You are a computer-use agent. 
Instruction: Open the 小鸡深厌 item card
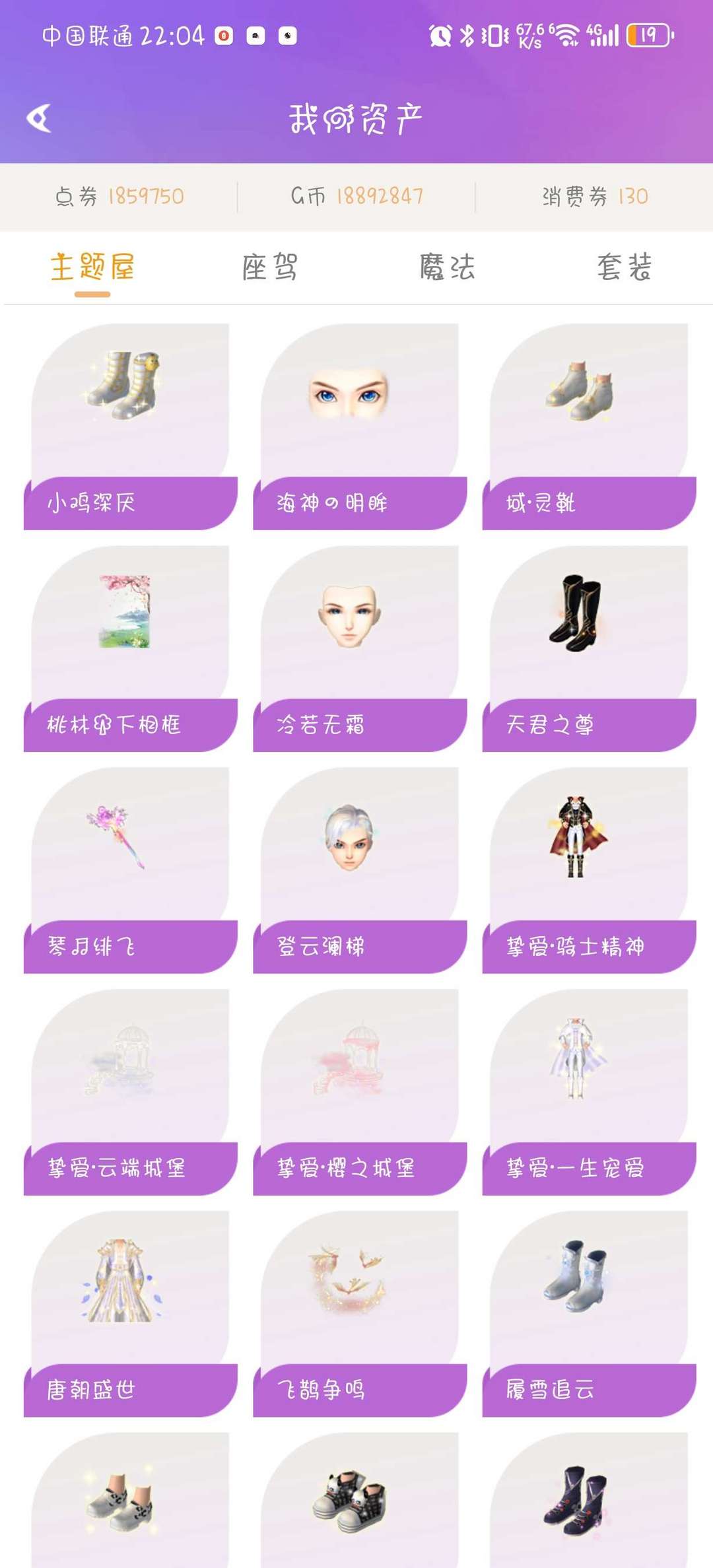click(130, 426)
